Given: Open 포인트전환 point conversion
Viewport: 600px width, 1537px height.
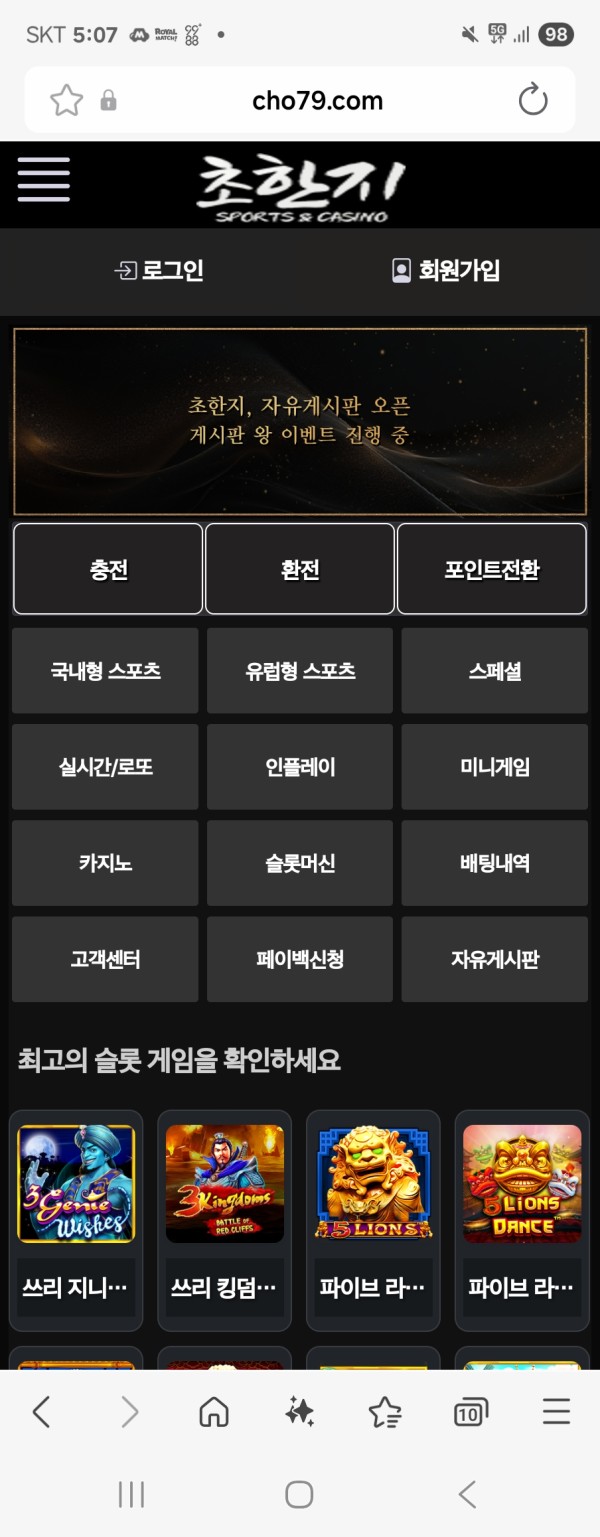Looking at the screenshot, I should [x=492, y=569].
